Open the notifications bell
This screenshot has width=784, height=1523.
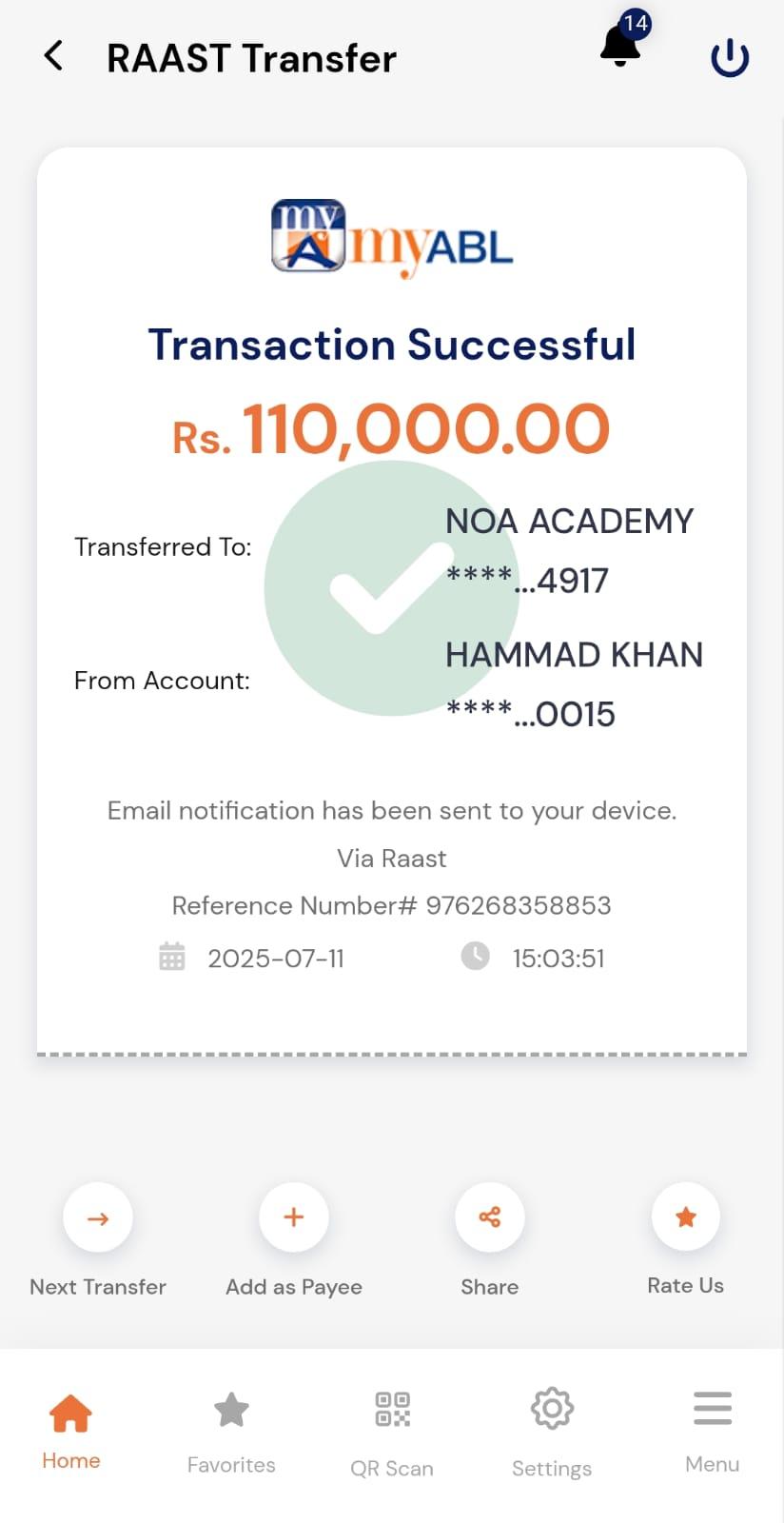pos(620,46)
